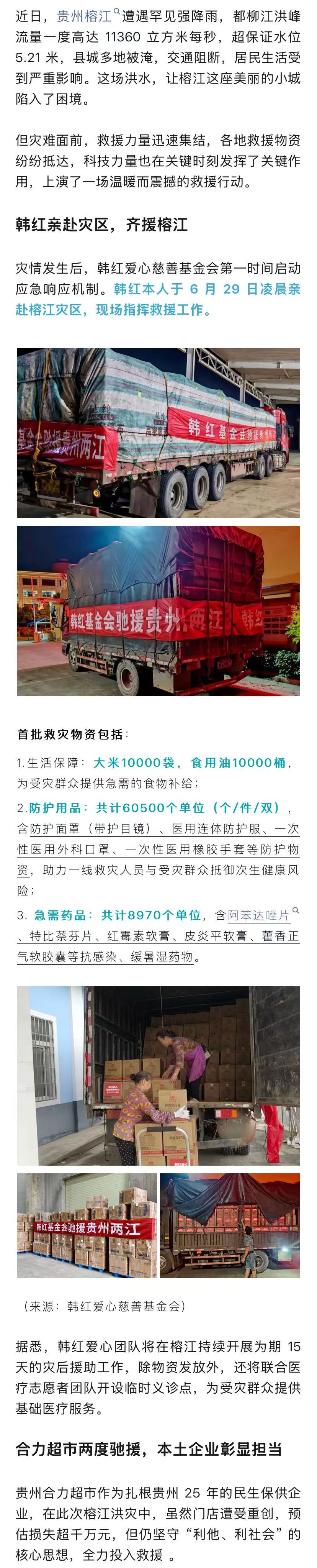View the night truck photo with 韩红基金会 banner
This screenshot has width=317, height=1568.
[x=158, y=610]
